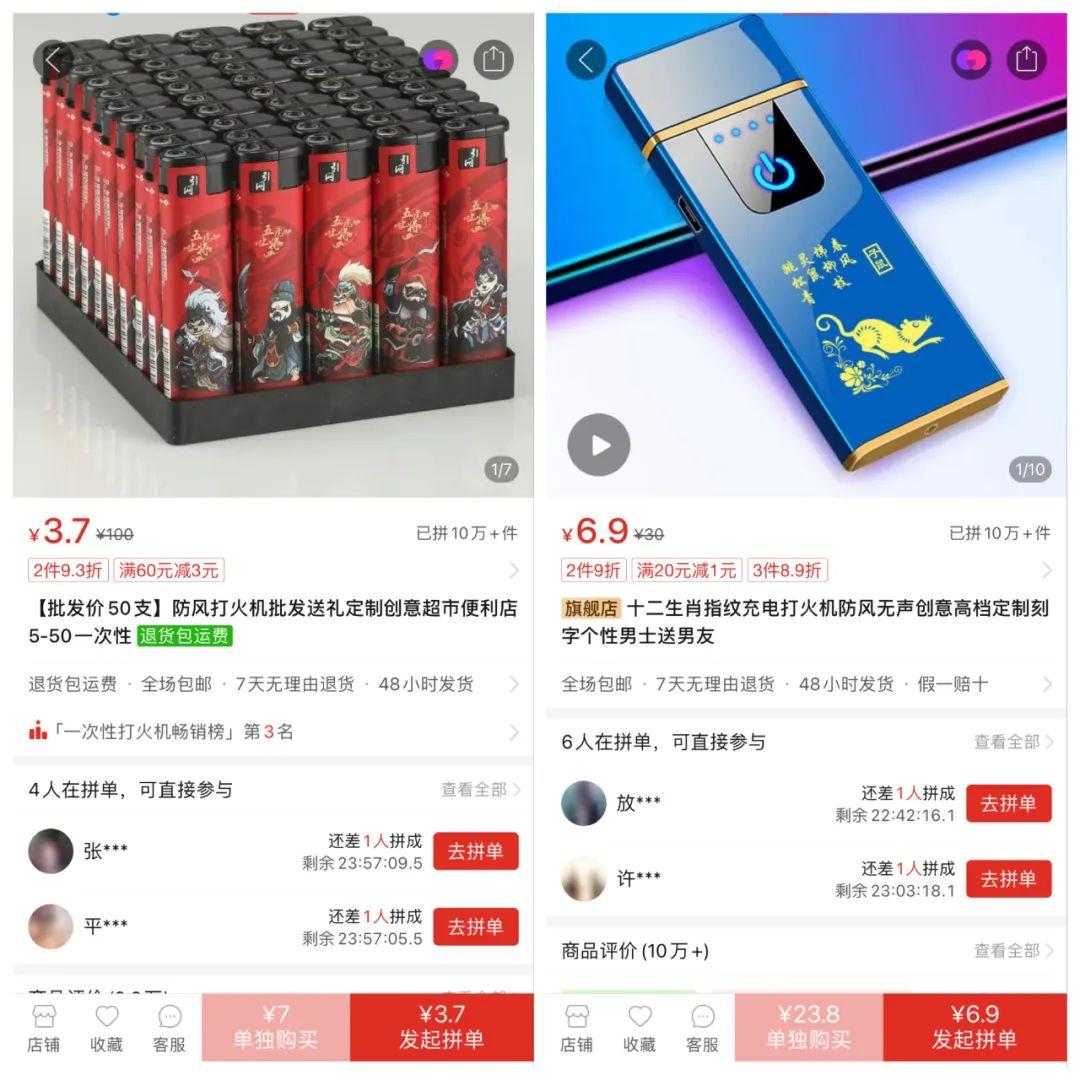The image size is (1080, 1080).
Task: View all 商品评价 (10万+) reviews
Action: (1014, 951)
